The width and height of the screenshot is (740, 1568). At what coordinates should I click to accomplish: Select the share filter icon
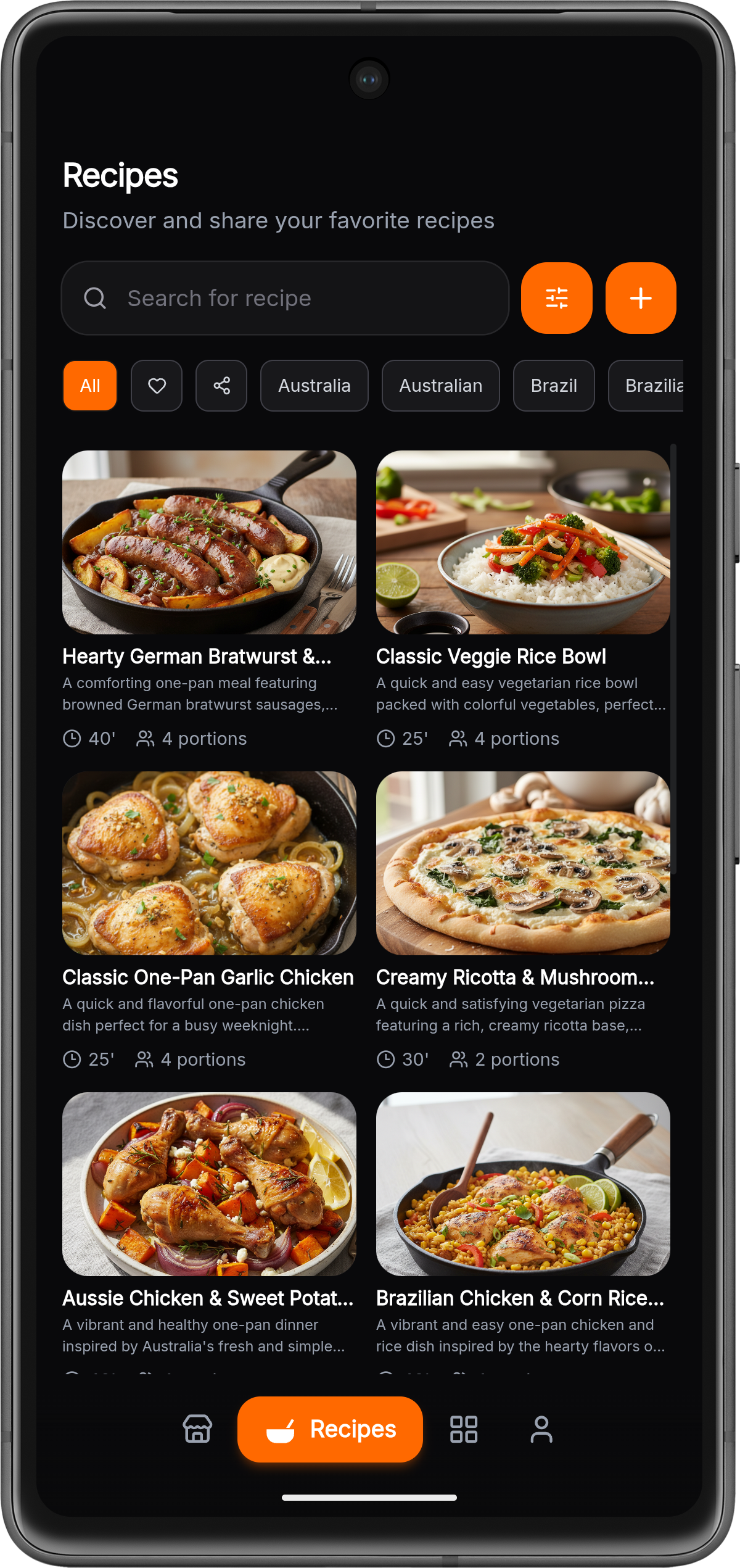coord(221,386)
